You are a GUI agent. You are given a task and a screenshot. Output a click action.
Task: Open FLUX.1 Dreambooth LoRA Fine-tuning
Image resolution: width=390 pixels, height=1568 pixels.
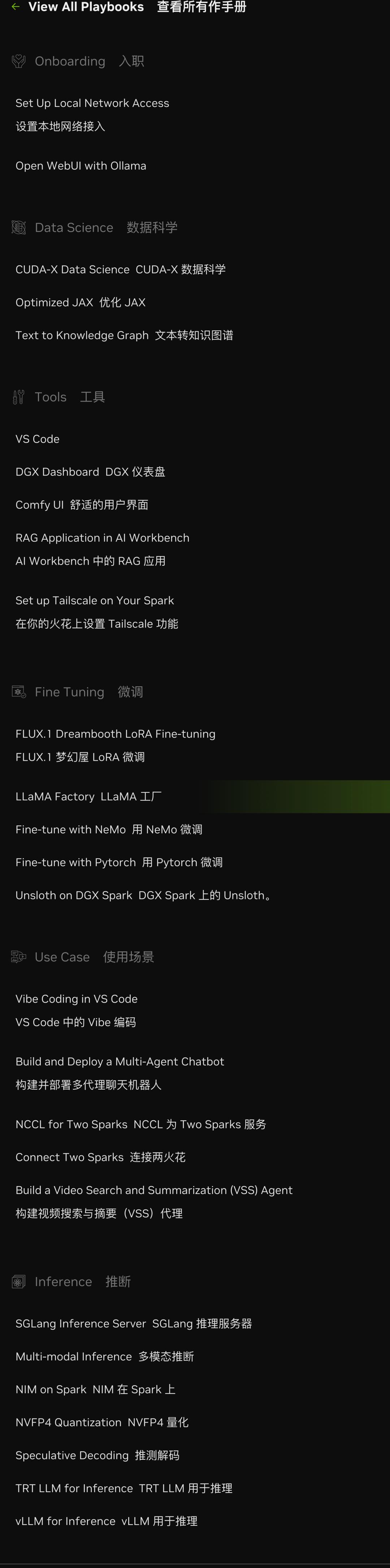(x=115, y=734)
